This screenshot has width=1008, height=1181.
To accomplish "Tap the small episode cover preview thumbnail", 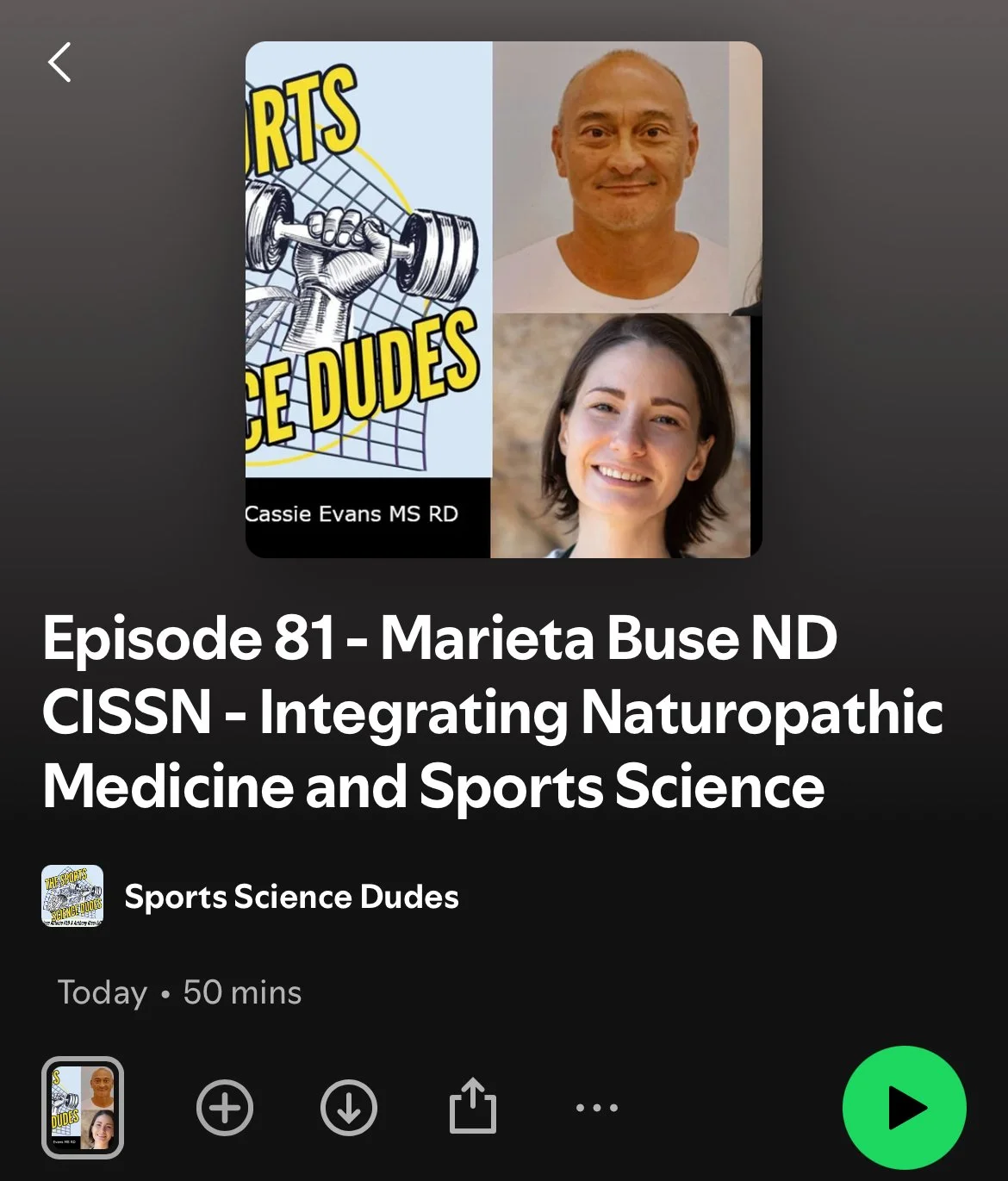I will (83, 1107).
